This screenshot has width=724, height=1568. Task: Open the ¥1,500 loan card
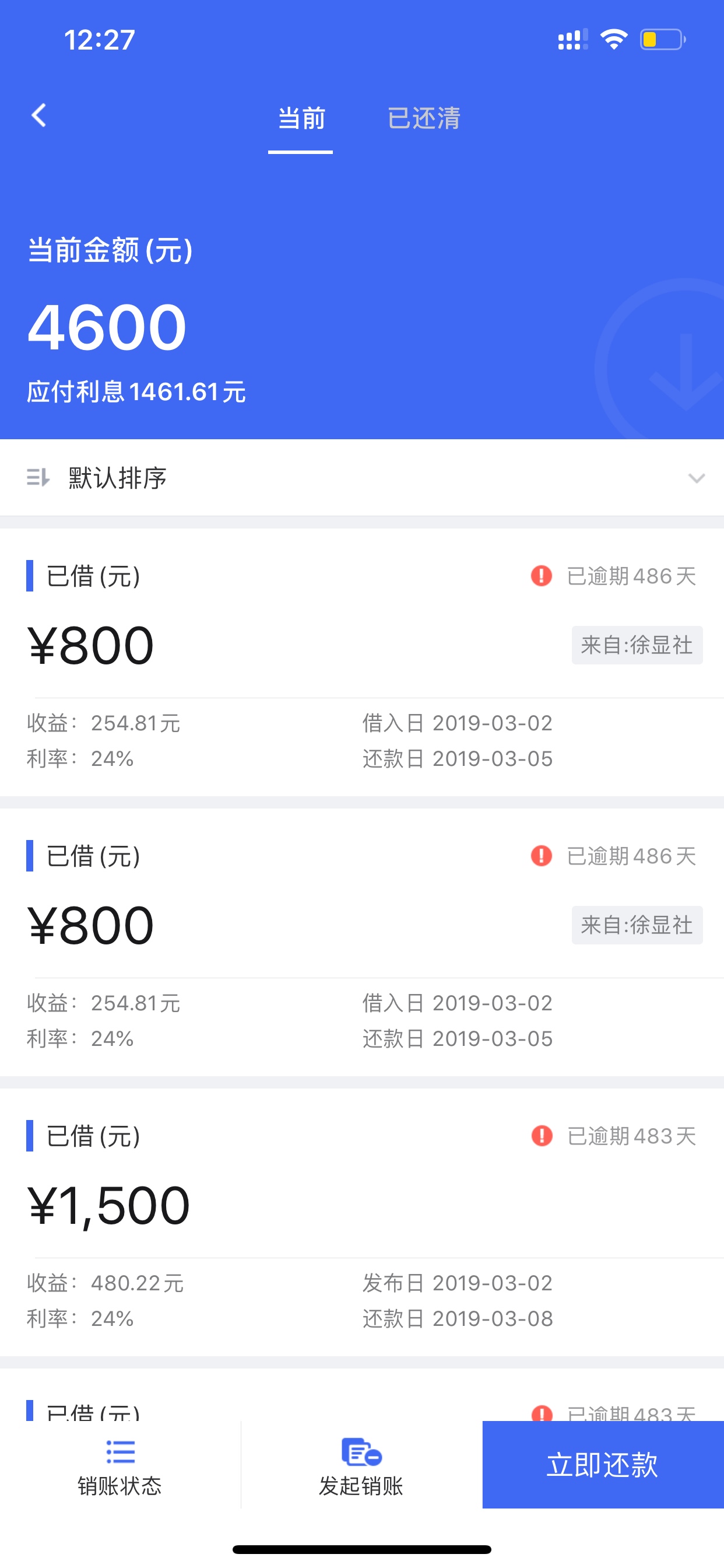[362, 1222]
